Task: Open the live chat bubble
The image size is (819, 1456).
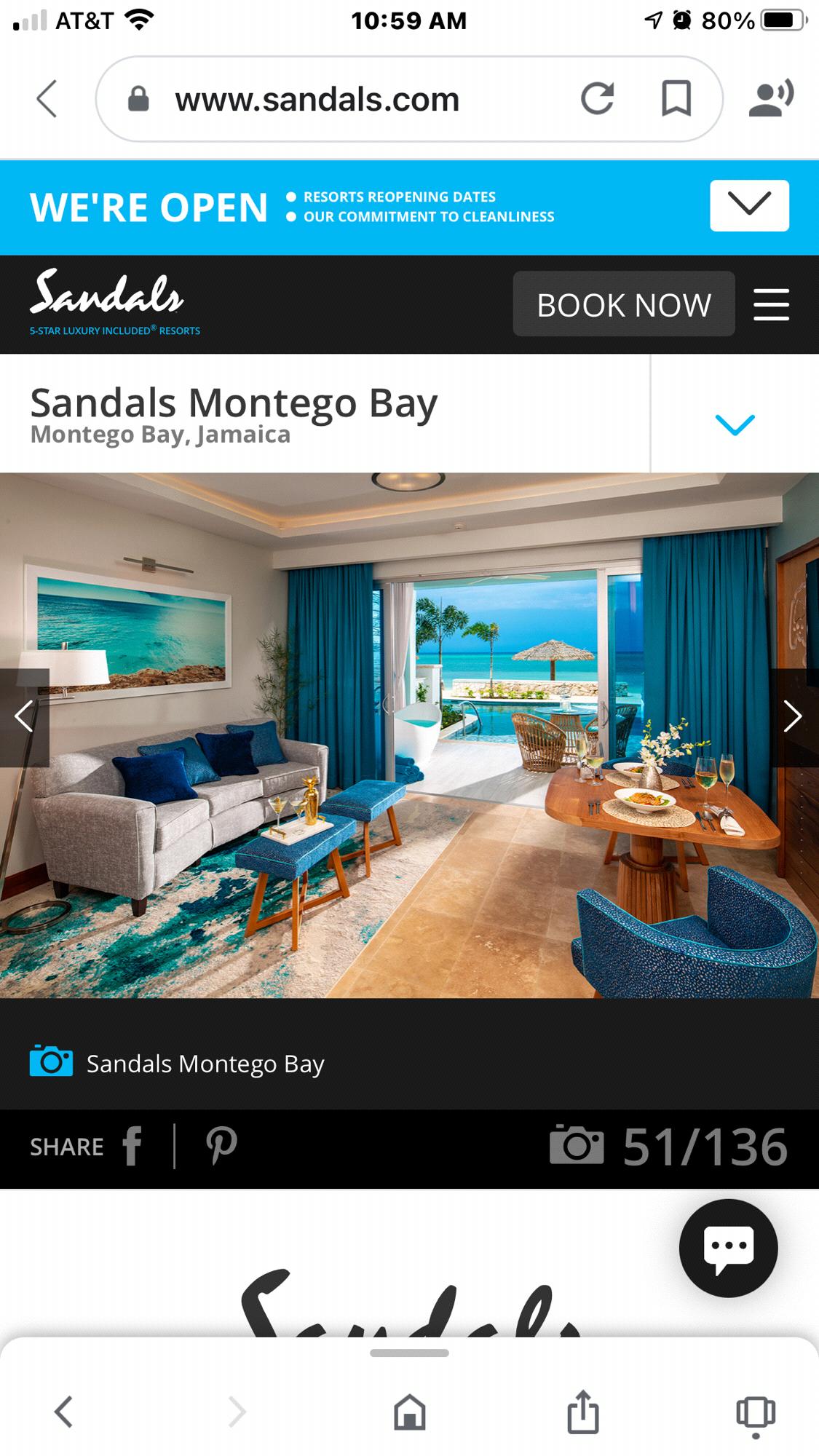Action: tap(728, 1248)
